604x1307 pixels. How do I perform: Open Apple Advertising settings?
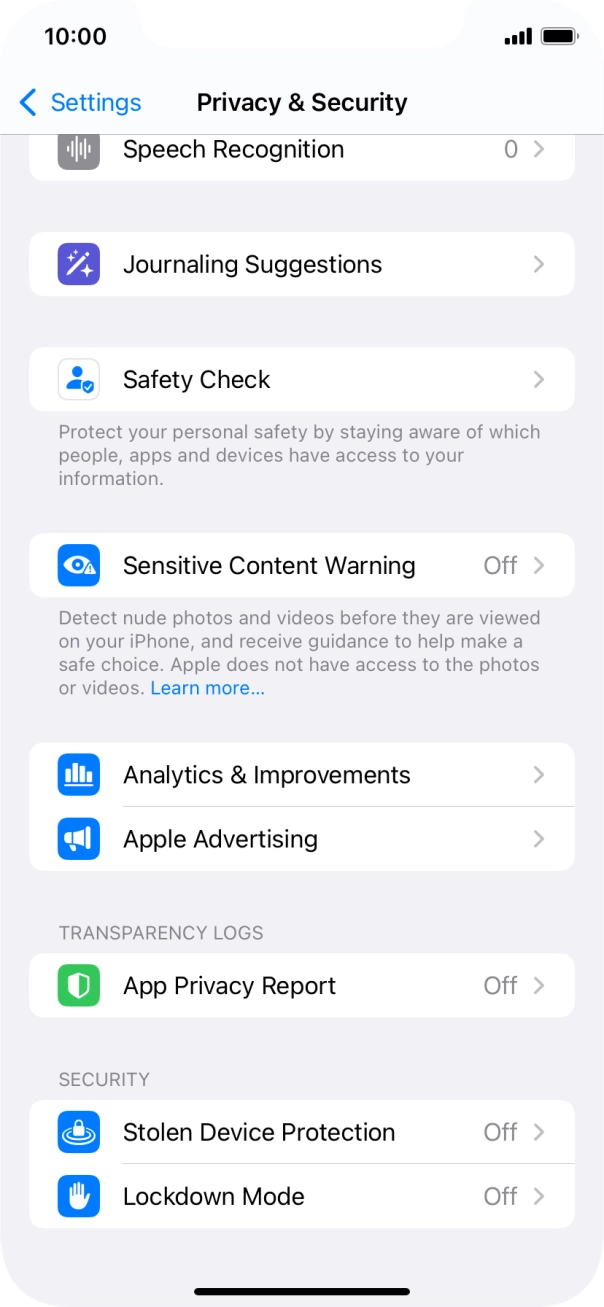[x=302, y=839]
